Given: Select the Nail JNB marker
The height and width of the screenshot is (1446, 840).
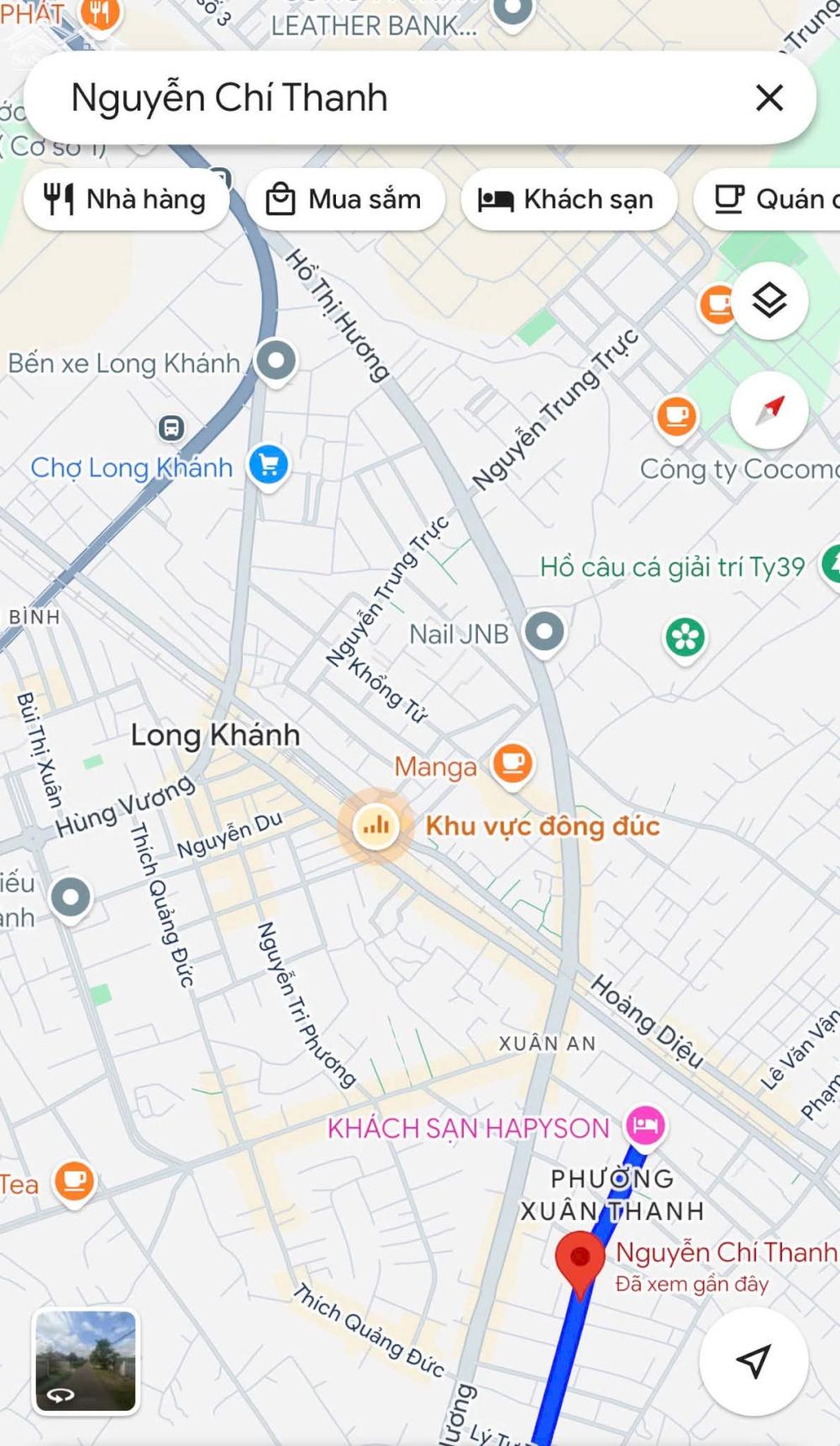Looking at the screenshot, I should (x=544, y=631).
